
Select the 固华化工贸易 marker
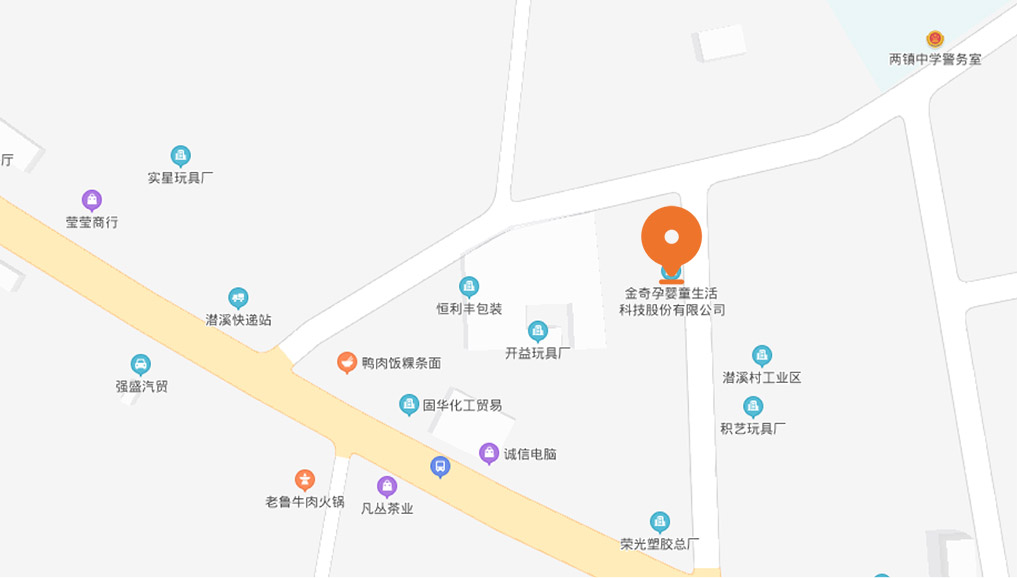pyautogui.click(x=409, y=404)
